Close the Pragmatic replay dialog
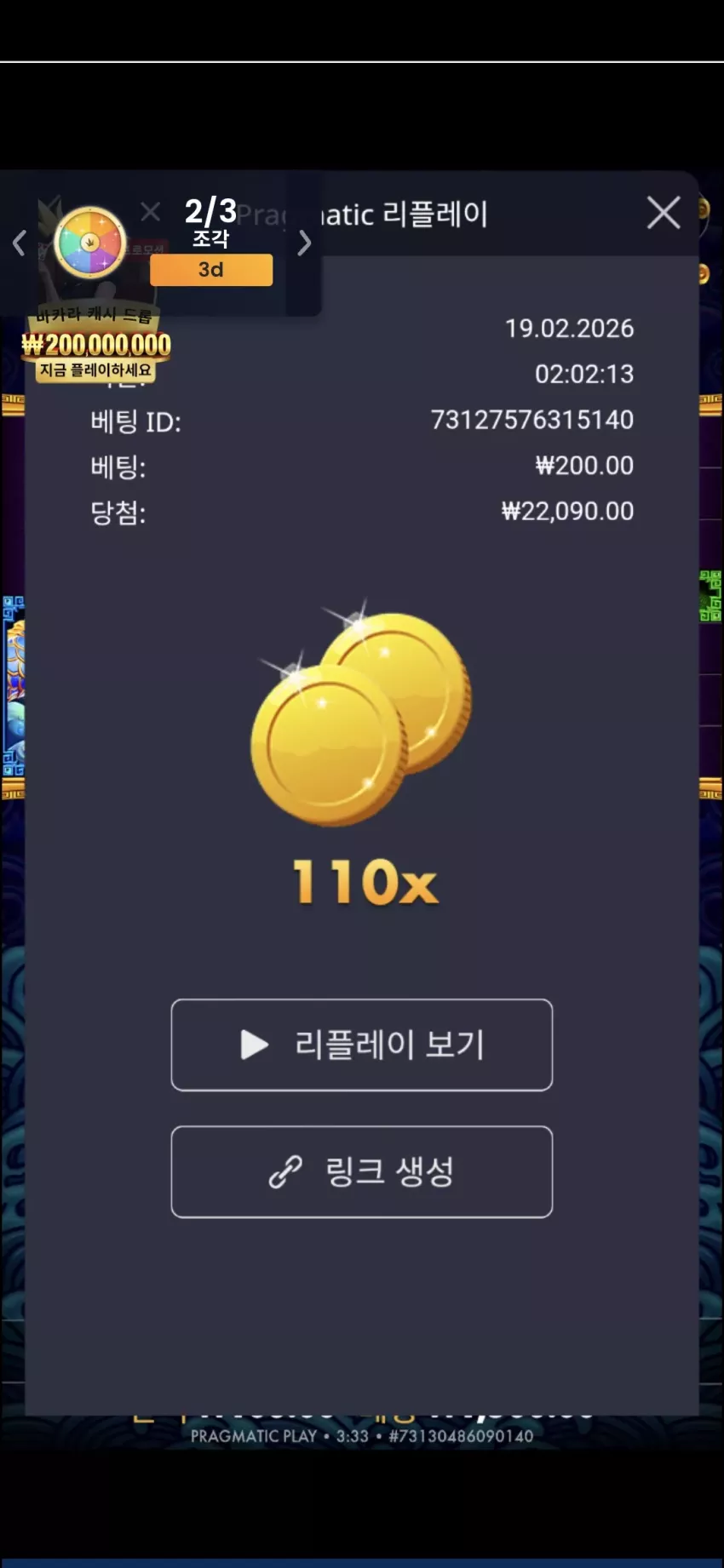The image size is (724, 1568). [664, 213]
